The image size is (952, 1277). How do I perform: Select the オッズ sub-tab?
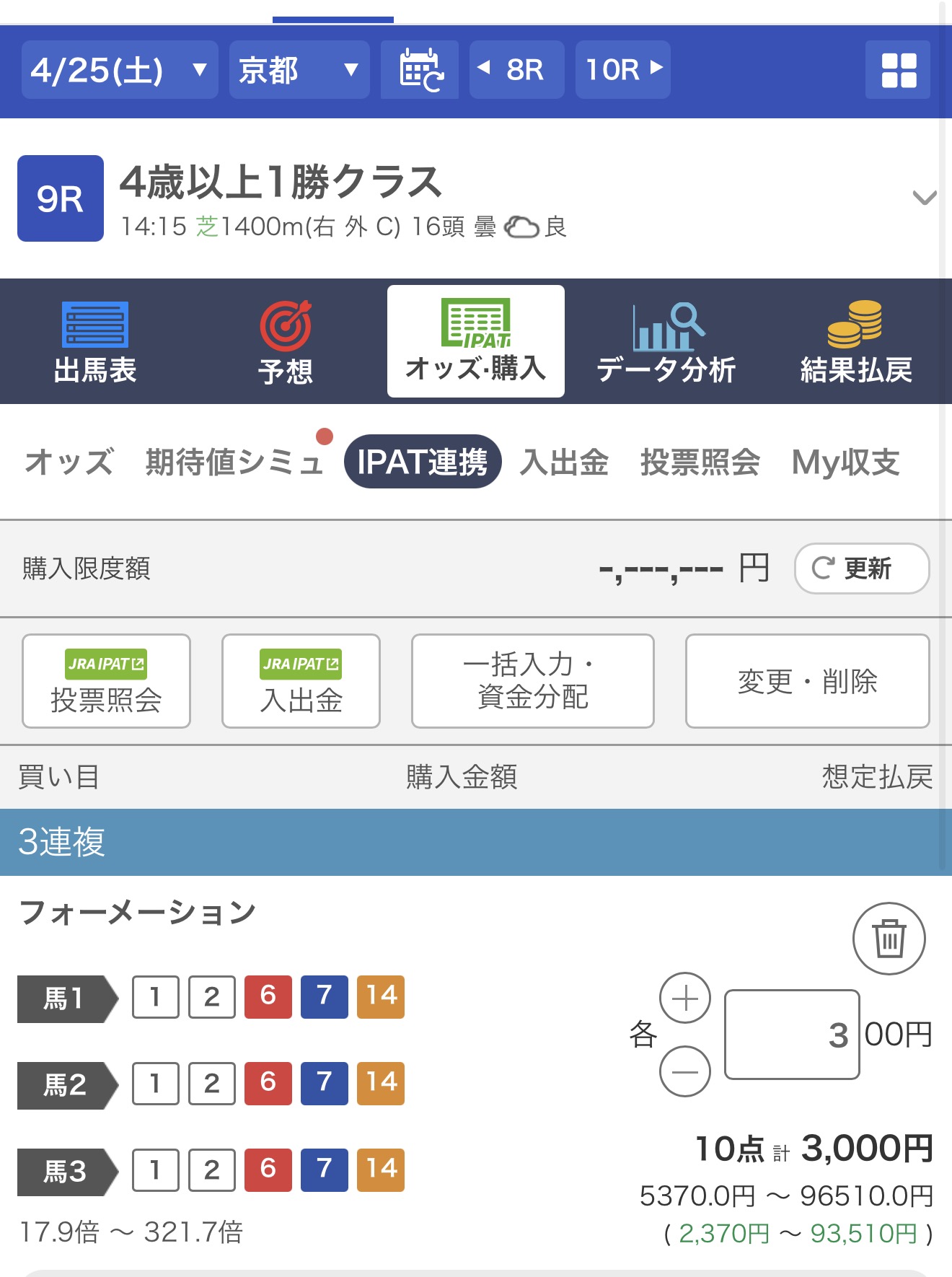tap(69, 462)
